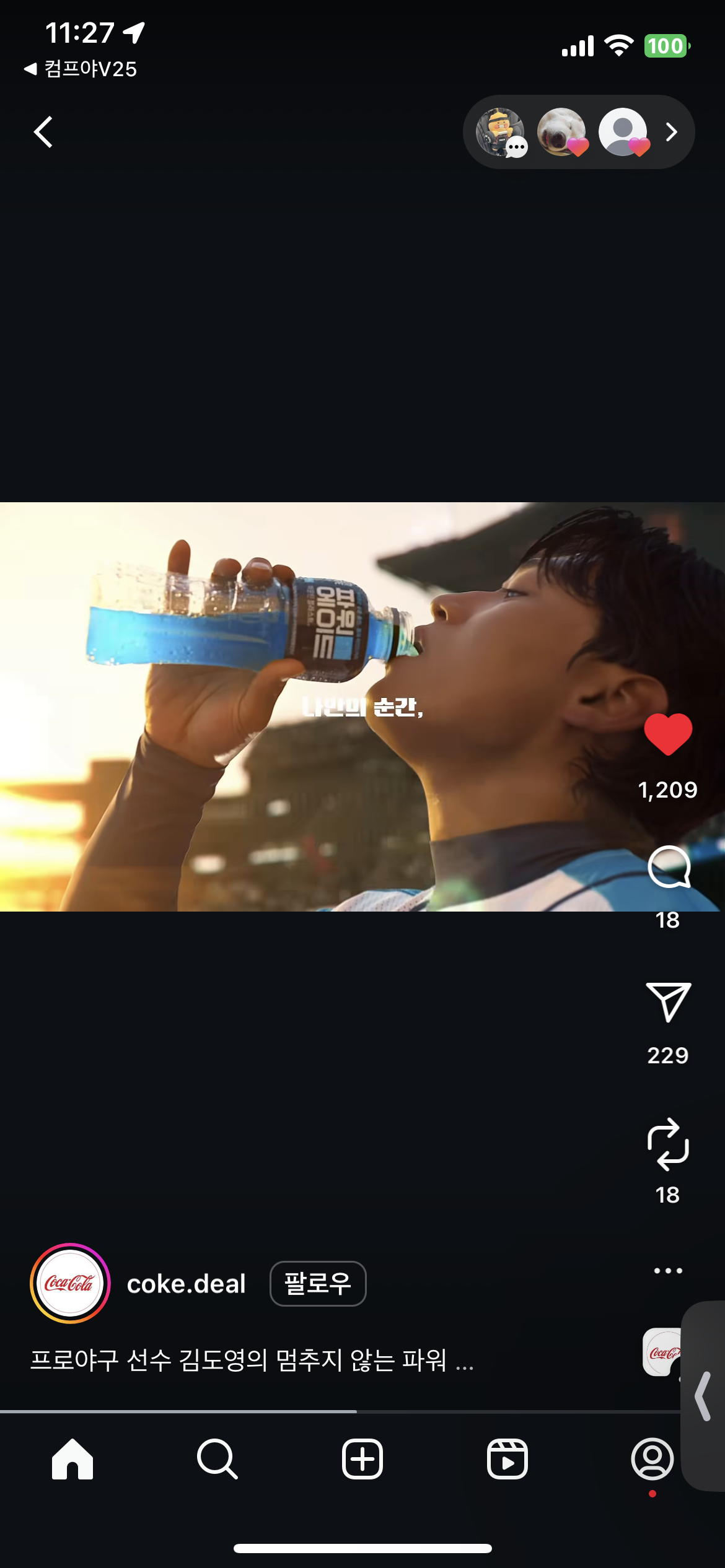Repost this reel
Viewport: 725px width, 1568px height.
tap(668, 1144)
